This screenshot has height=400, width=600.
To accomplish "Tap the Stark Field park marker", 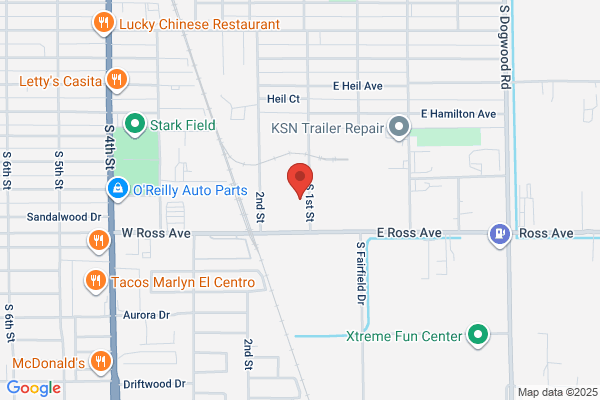I will pos(135,124).
